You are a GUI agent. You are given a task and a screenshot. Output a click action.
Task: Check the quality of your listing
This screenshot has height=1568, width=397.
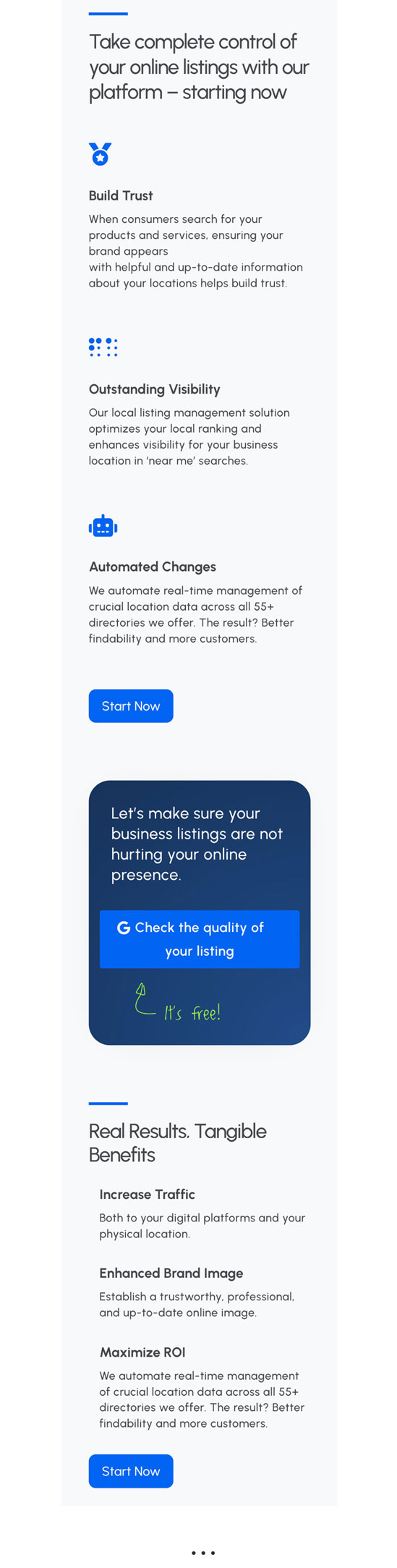coord(200,938)
